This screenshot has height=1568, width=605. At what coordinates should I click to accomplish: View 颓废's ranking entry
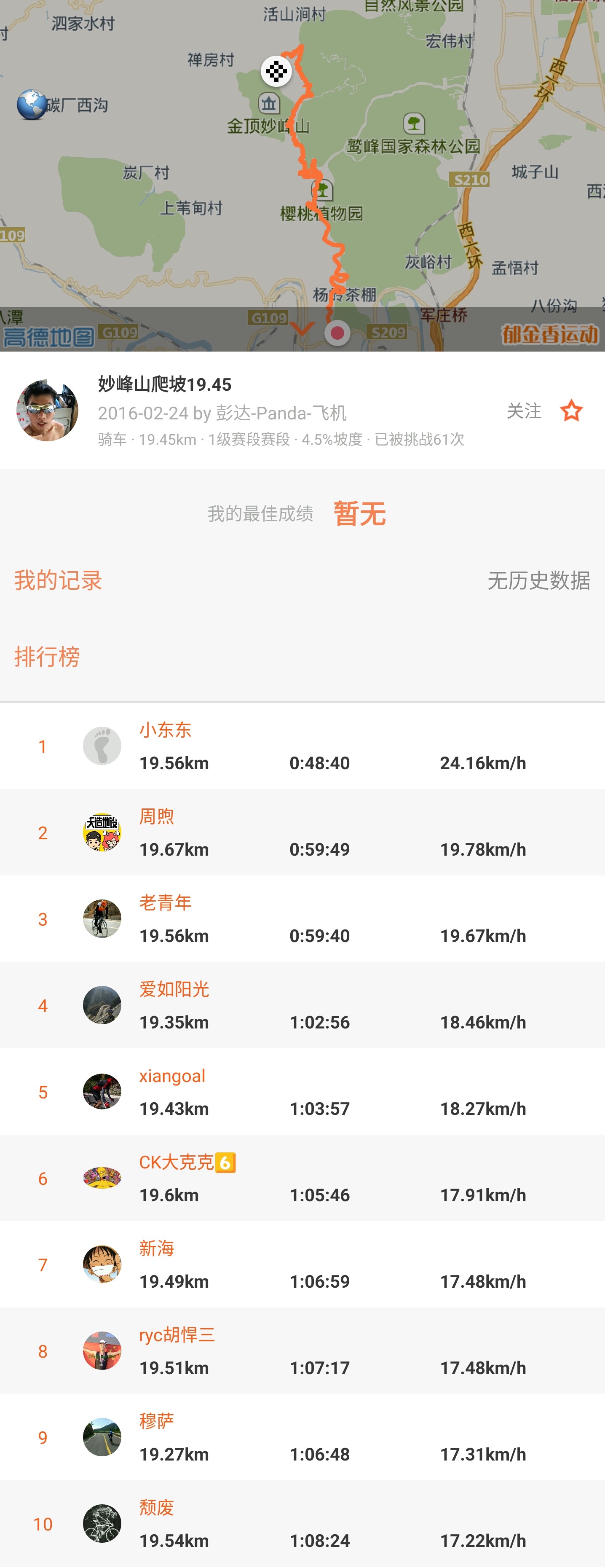coord(302,1524)
